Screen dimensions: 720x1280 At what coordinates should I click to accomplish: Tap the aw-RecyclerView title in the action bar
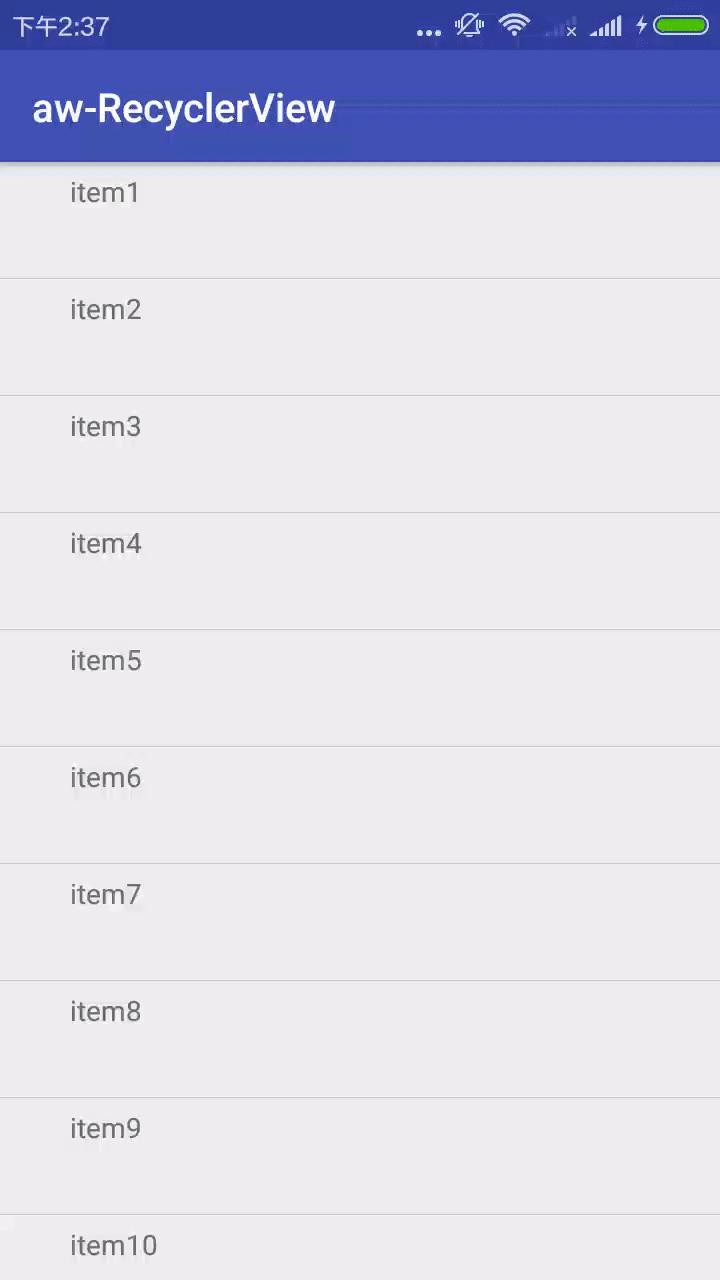point(184,108)
